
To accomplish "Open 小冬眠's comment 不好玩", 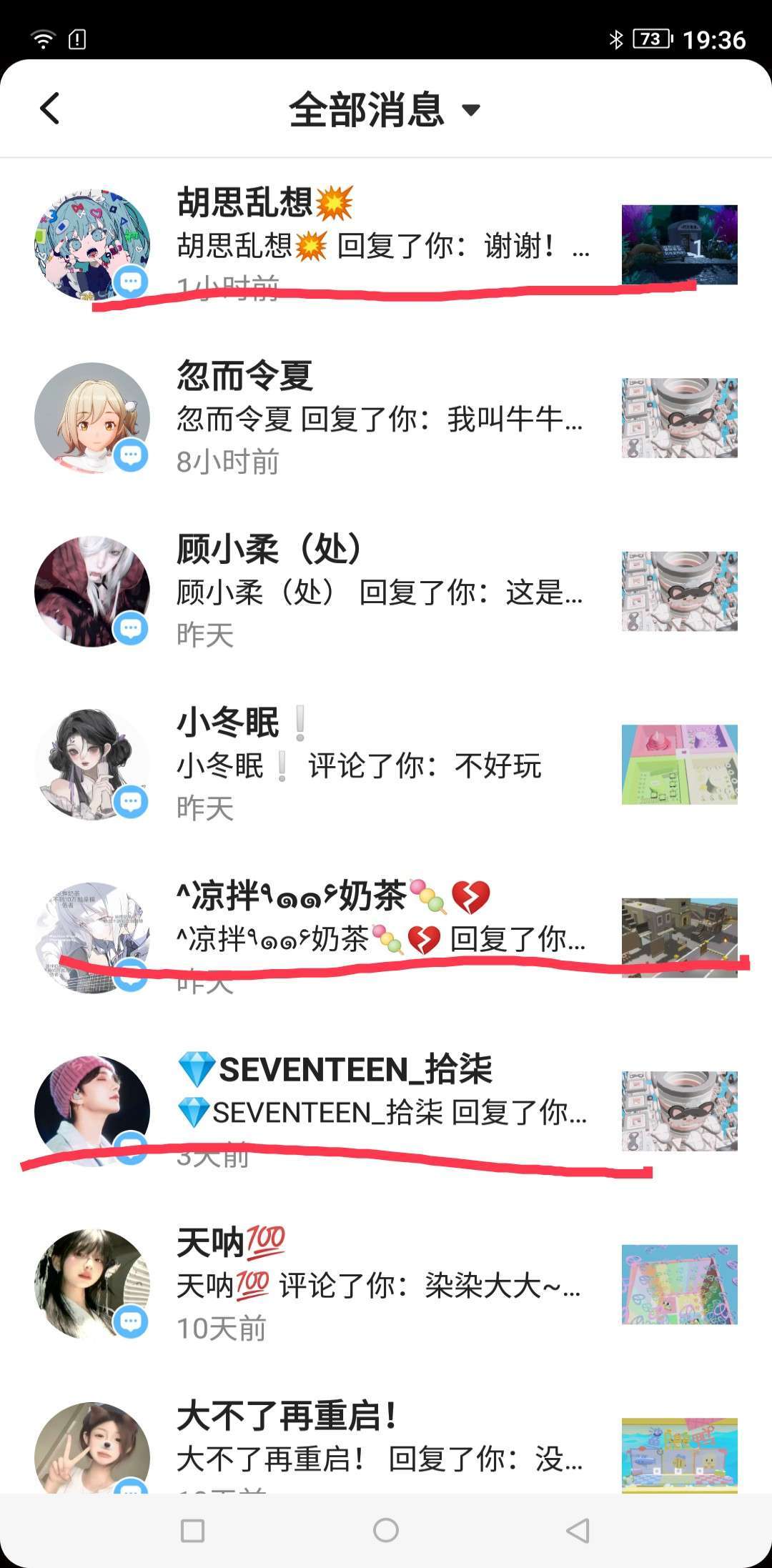I will coord(359,766).
